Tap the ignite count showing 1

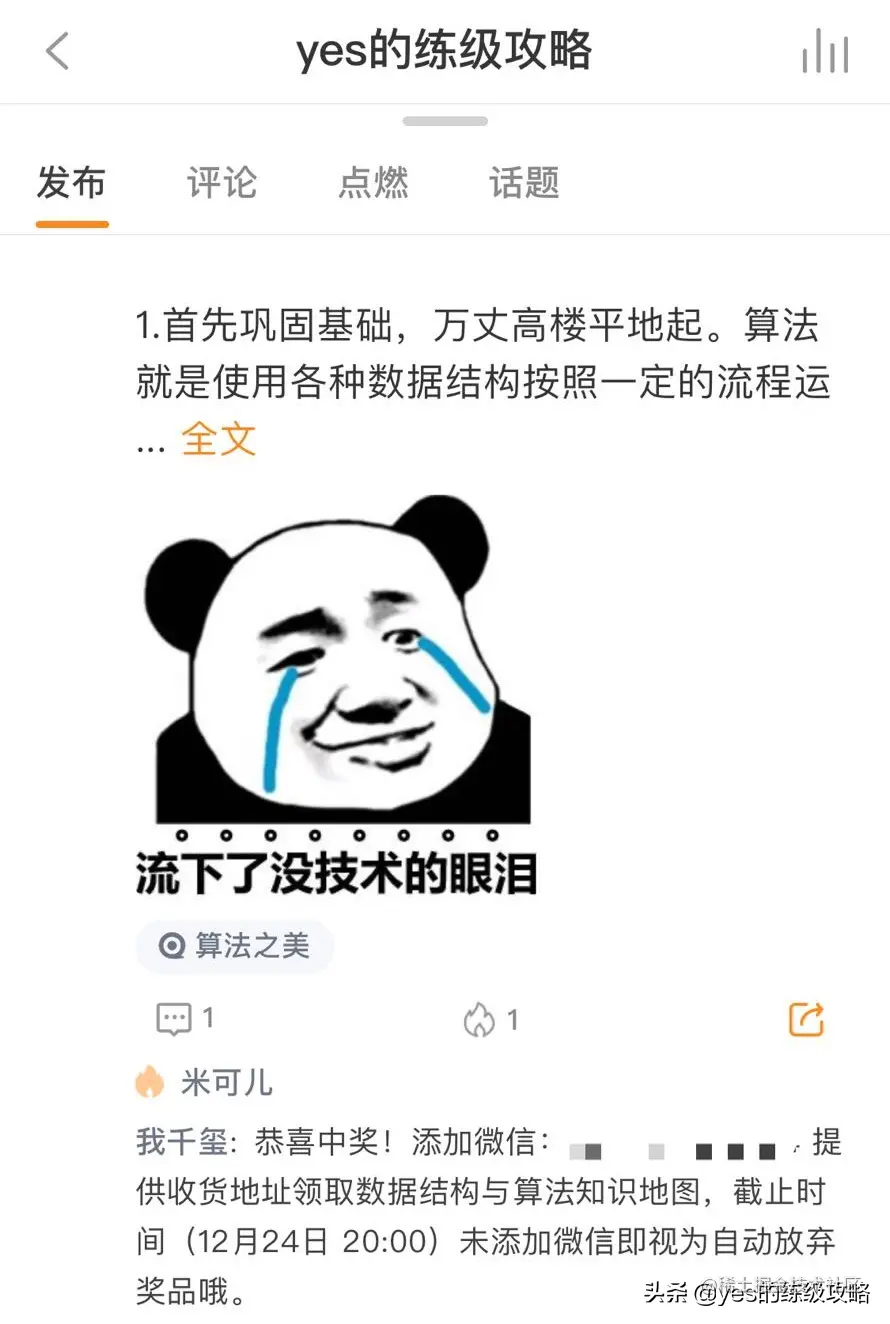pyautogui.click(x=515, y=1020)
